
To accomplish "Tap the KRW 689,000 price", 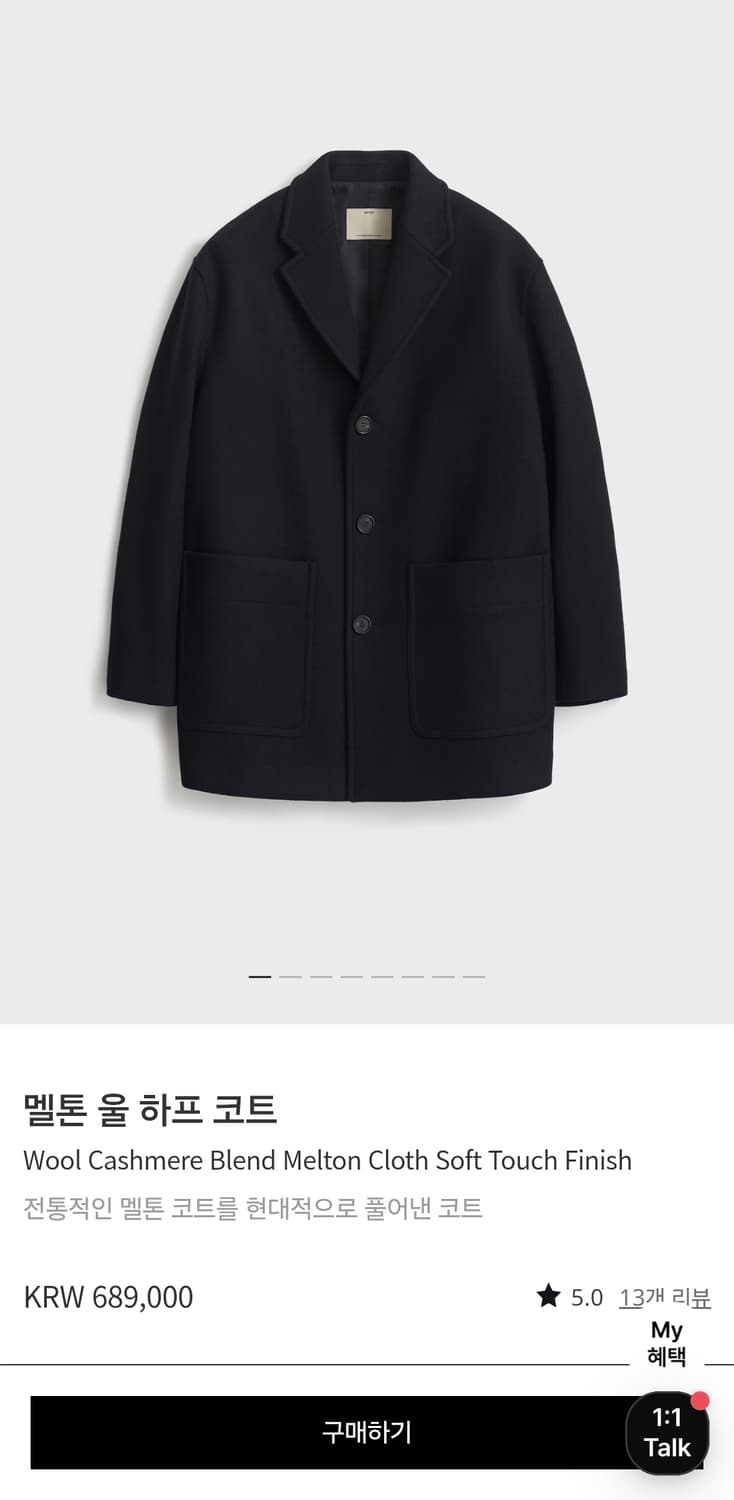I will pos(108,1297).
